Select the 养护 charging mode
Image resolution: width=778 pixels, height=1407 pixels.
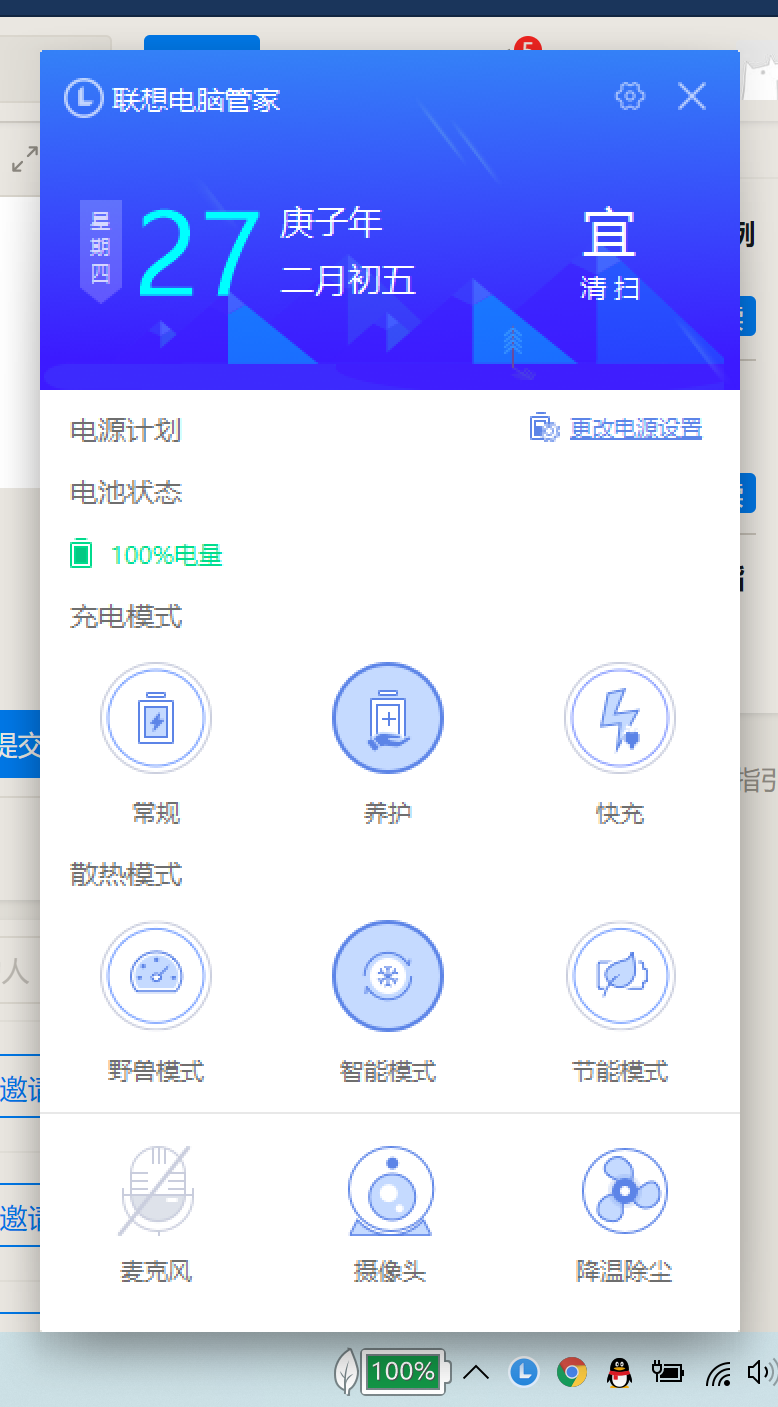(388, 718)
